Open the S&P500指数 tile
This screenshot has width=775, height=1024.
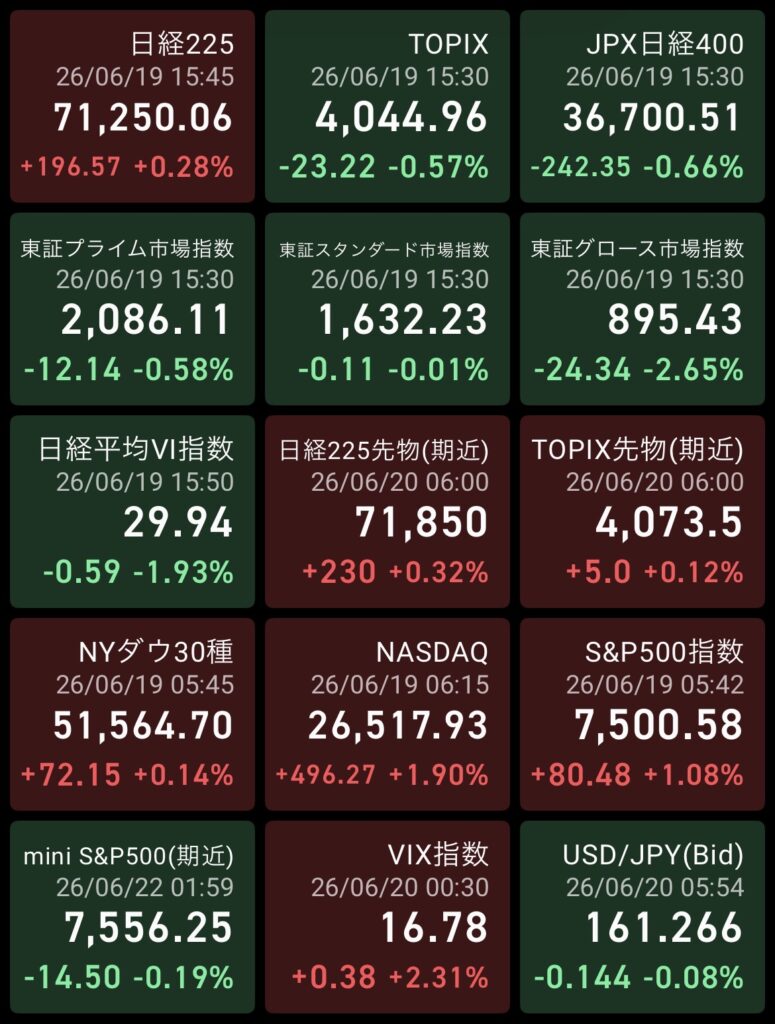pos(642,714)
